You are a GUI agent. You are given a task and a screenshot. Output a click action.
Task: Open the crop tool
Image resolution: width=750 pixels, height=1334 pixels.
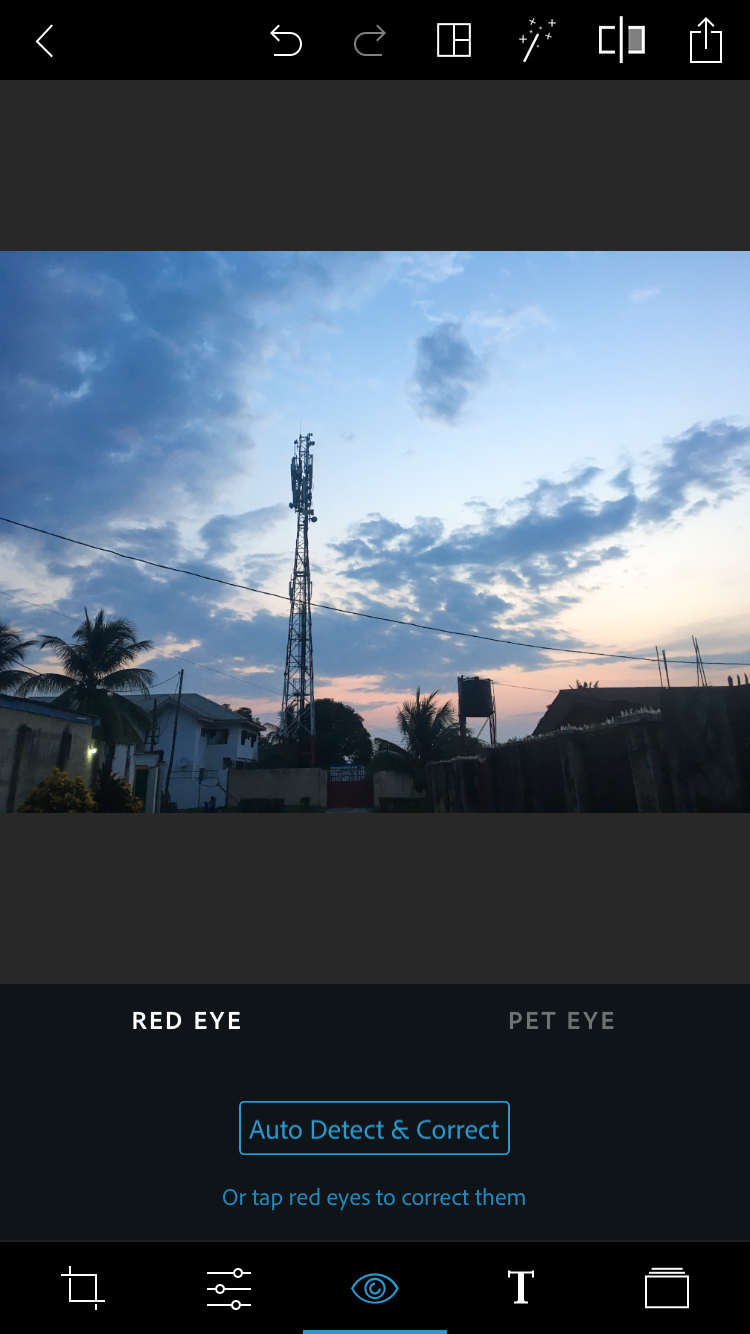(x=83, y=1287)
